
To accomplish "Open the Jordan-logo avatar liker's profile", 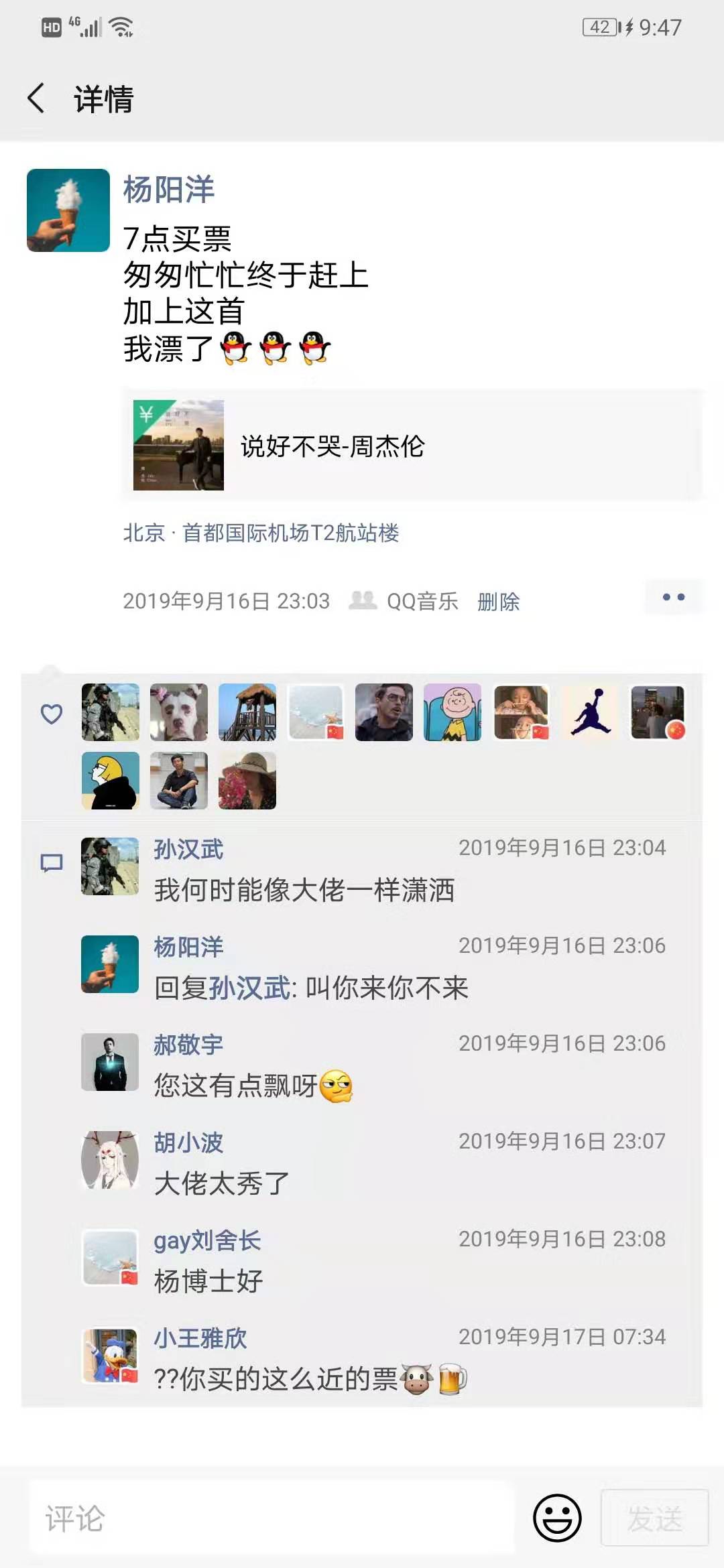I will pyautogui.click(x=589, y=712).
